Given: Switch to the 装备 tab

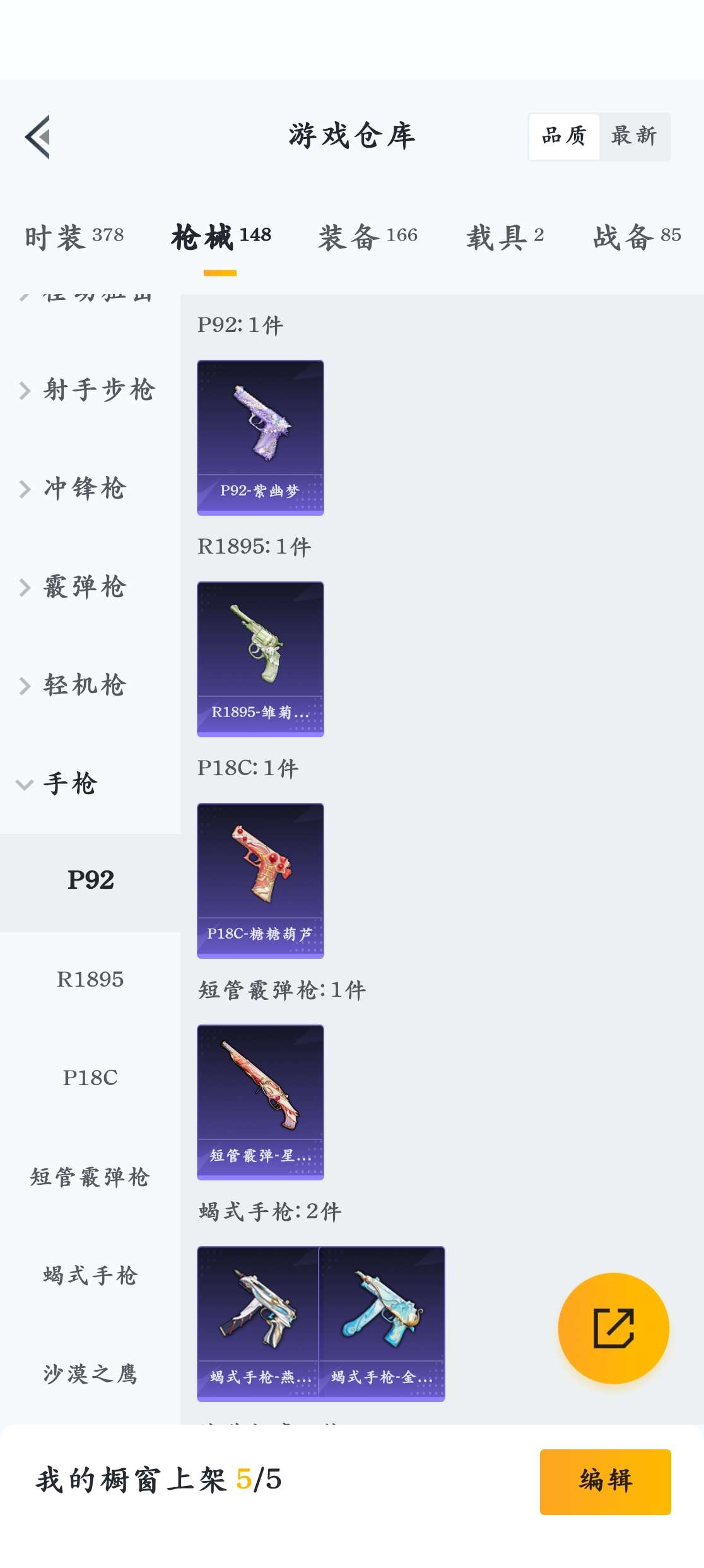Looking at the screenshot, I should tap(368, 237).
